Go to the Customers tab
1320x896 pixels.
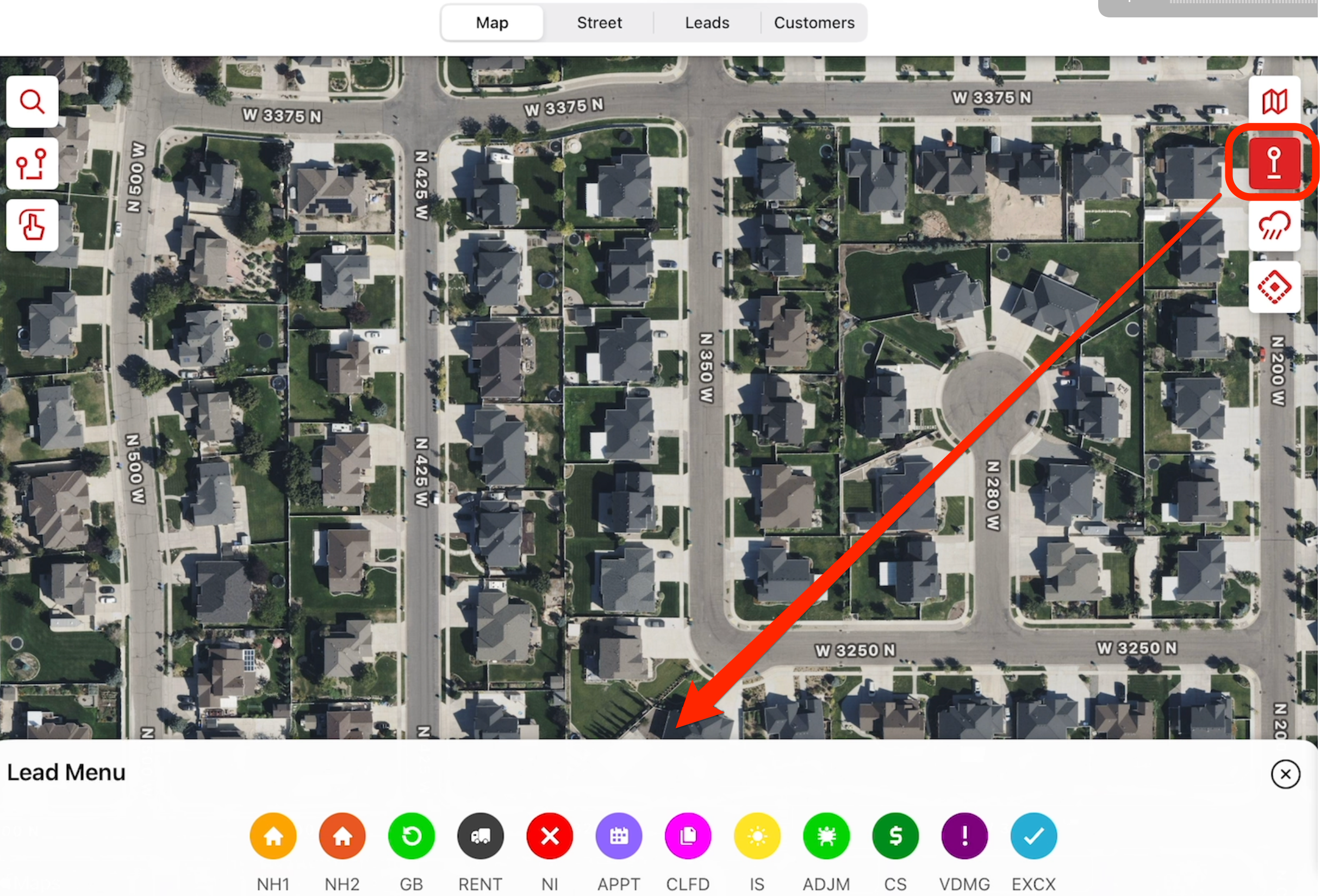pos(813,23)
